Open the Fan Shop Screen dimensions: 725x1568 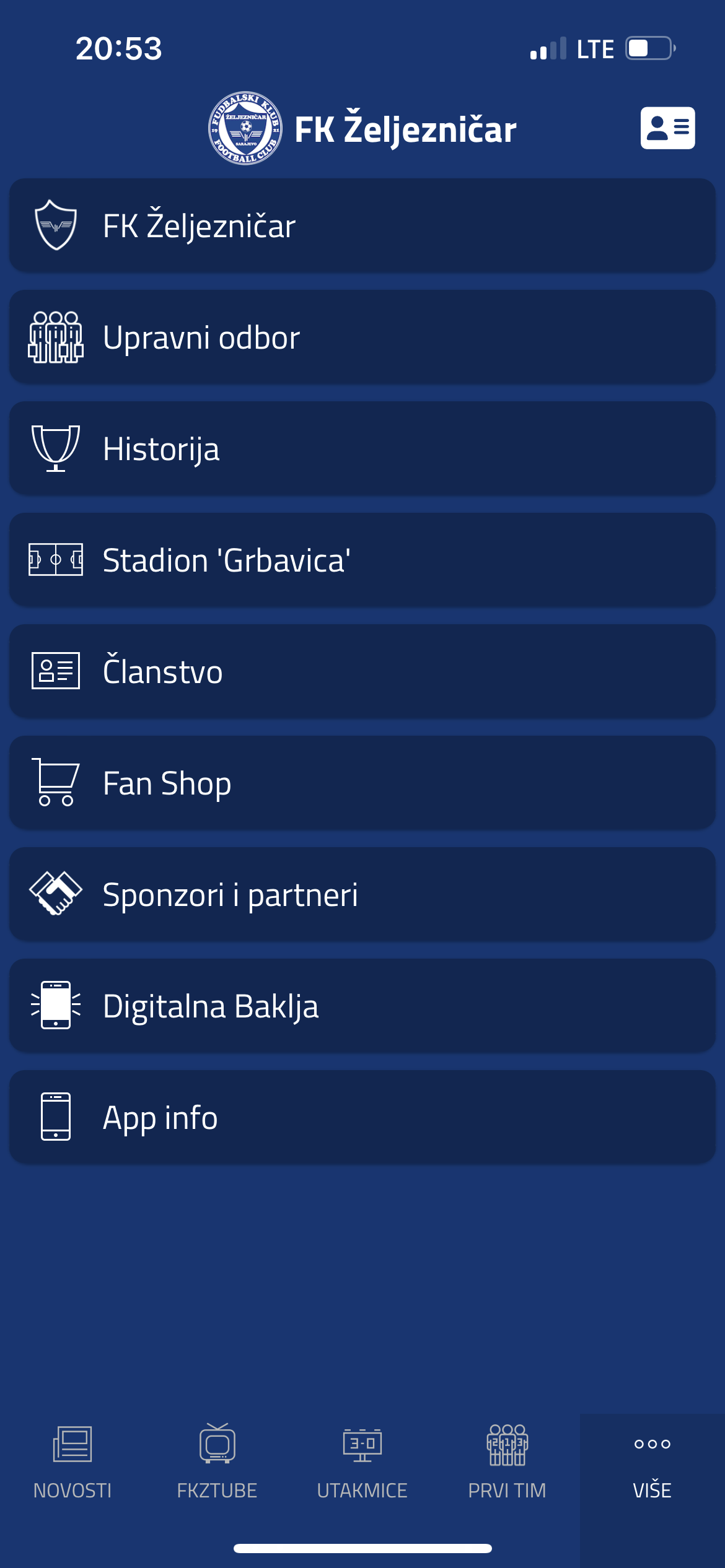[362, 782]
